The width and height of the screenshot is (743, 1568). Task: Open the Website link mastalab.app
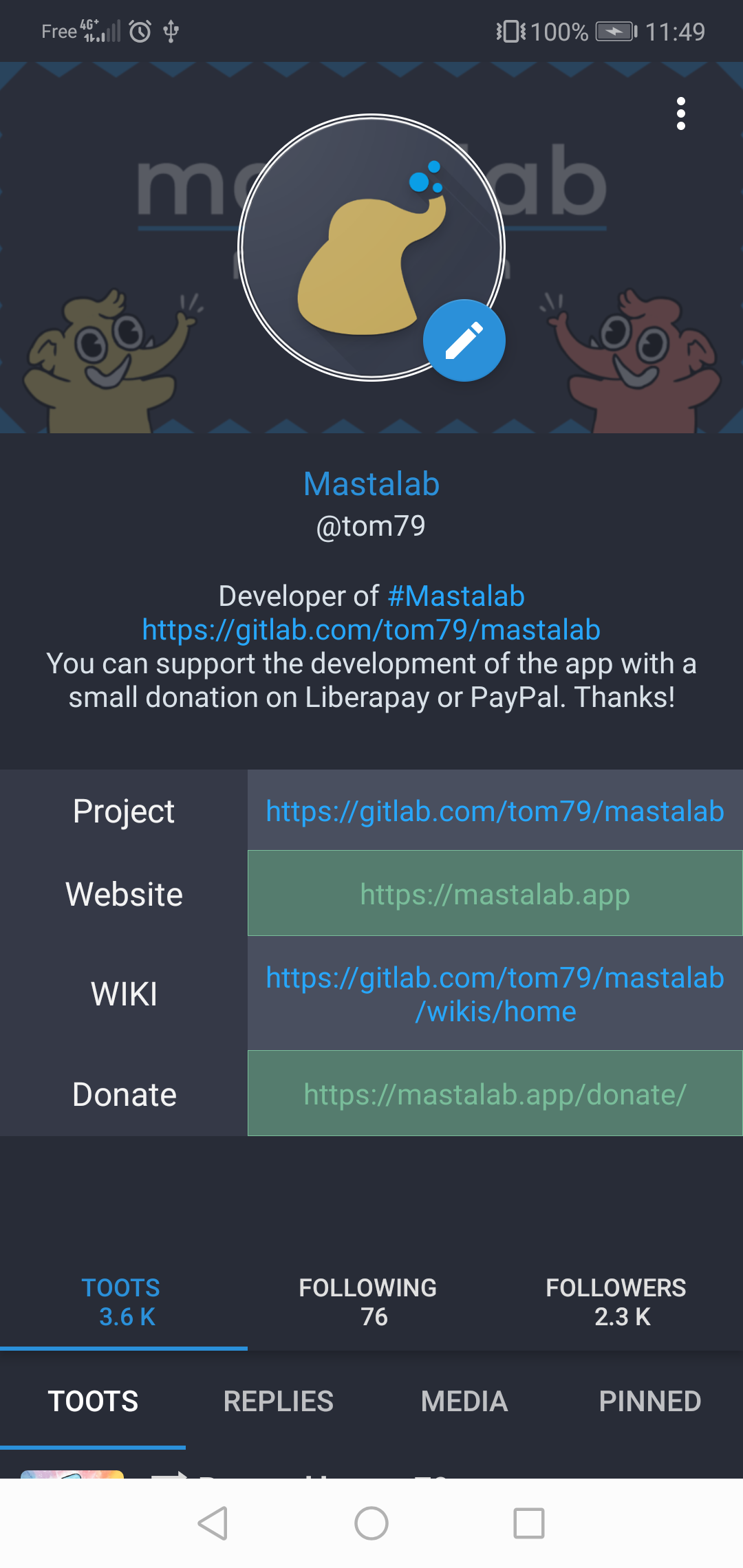(495, 894)
